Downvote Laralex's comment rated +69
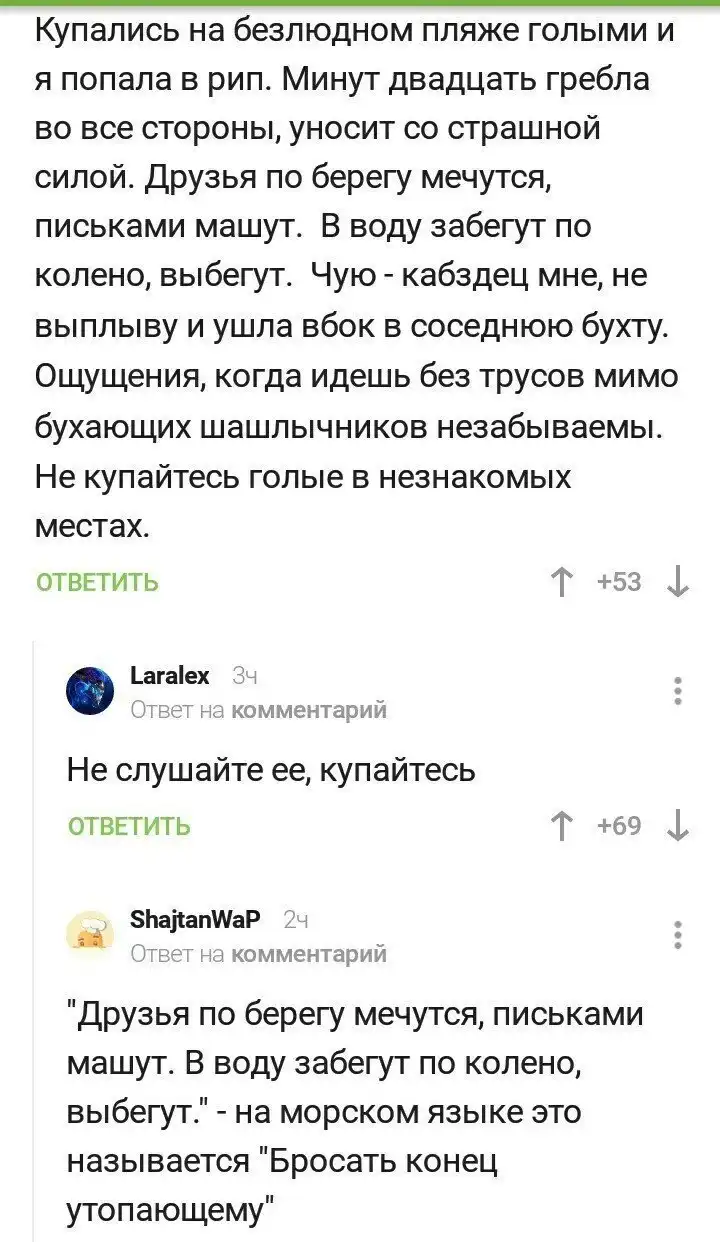This screenshot has height=1242, width=720. coord(677,826)
